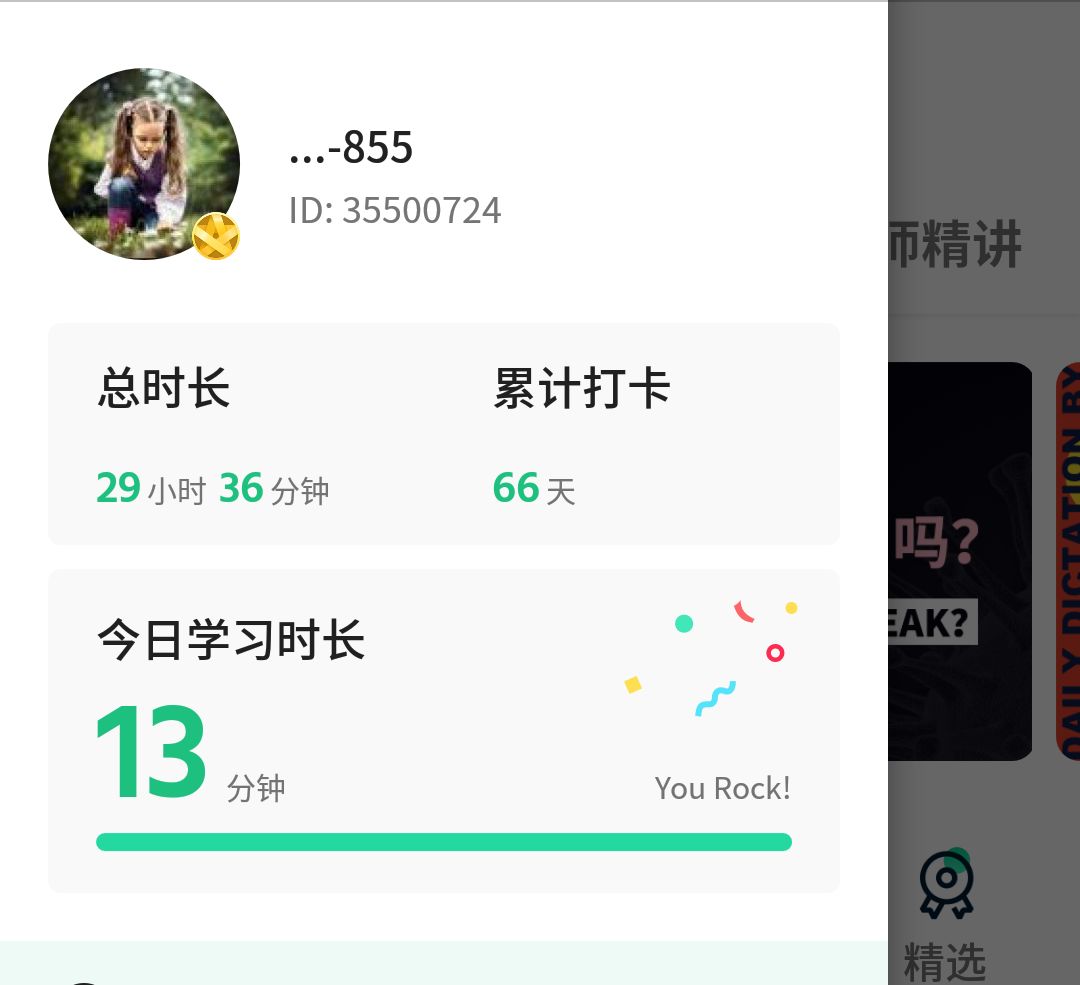Open the 今日学习时长 card

click(x=443, y=730)
